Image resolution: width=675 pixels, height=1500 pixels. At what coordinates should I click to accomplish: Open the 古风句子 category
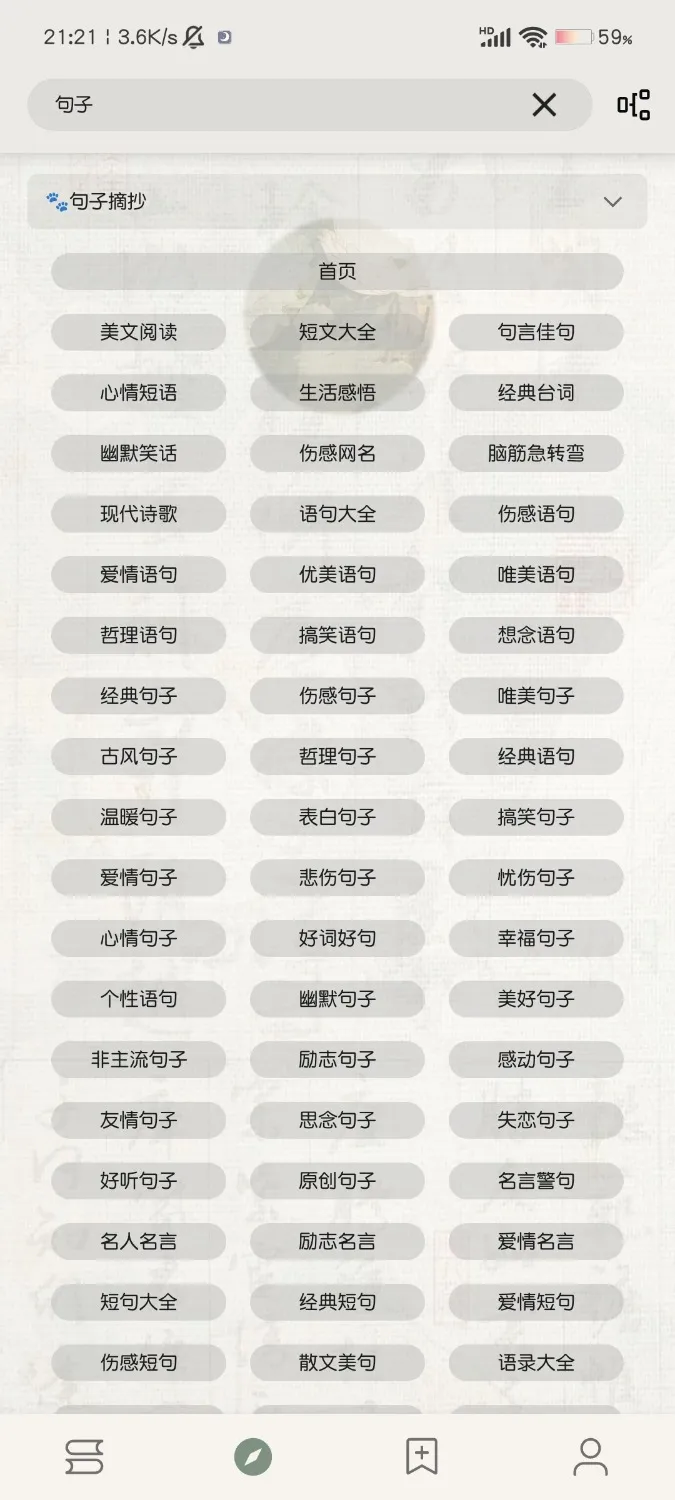pyautogui.click(x=138, y=757)
